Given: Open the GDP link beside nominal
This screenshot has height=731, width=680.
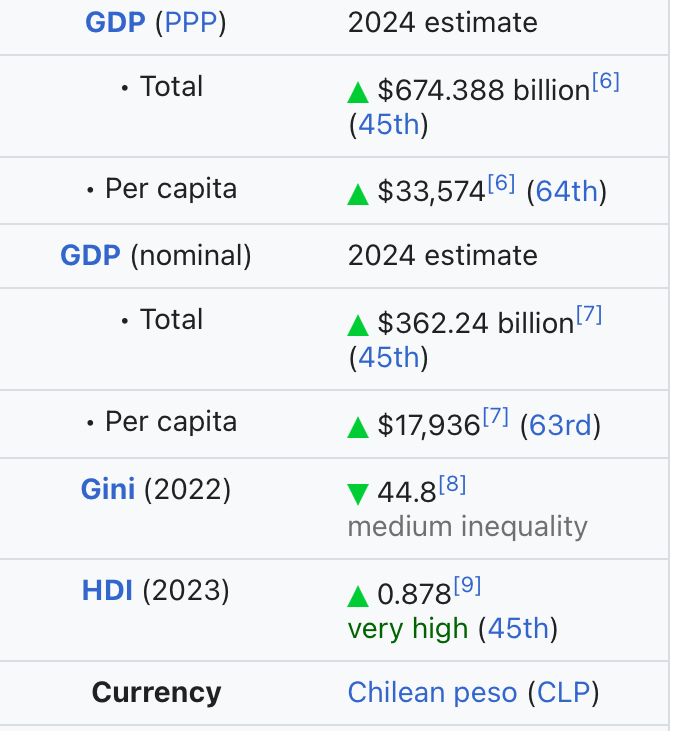Looking at the screenshot, I should (92, 255).
